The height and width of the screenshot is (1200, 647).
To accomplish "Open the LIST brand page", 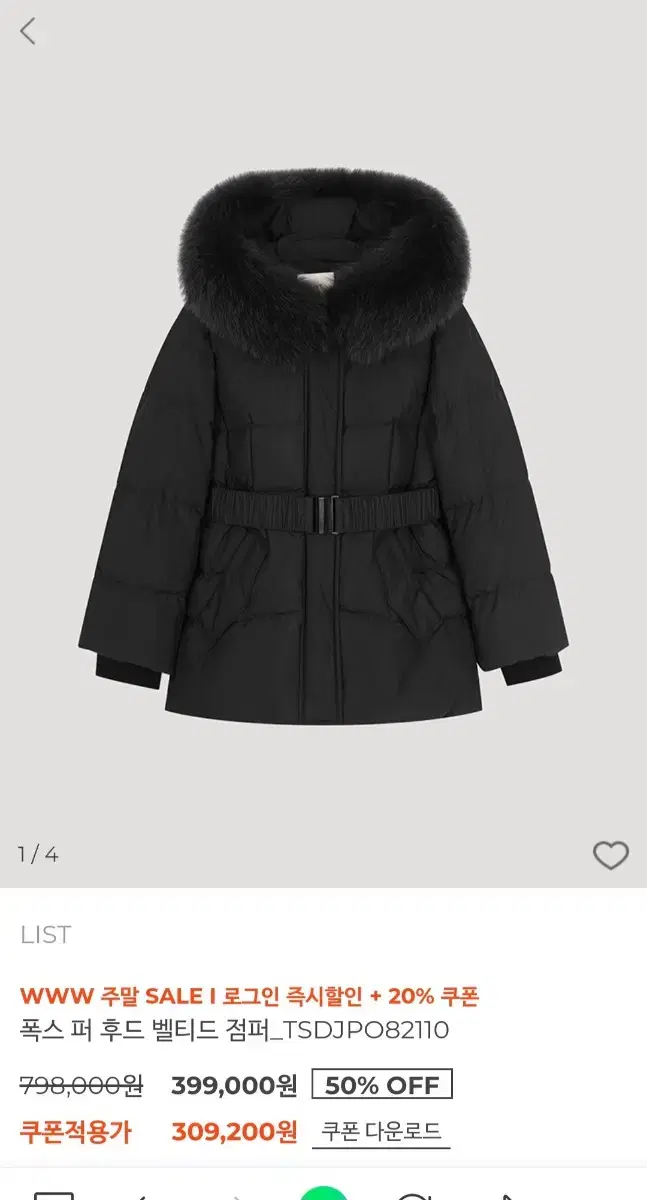I will point(46,935).
